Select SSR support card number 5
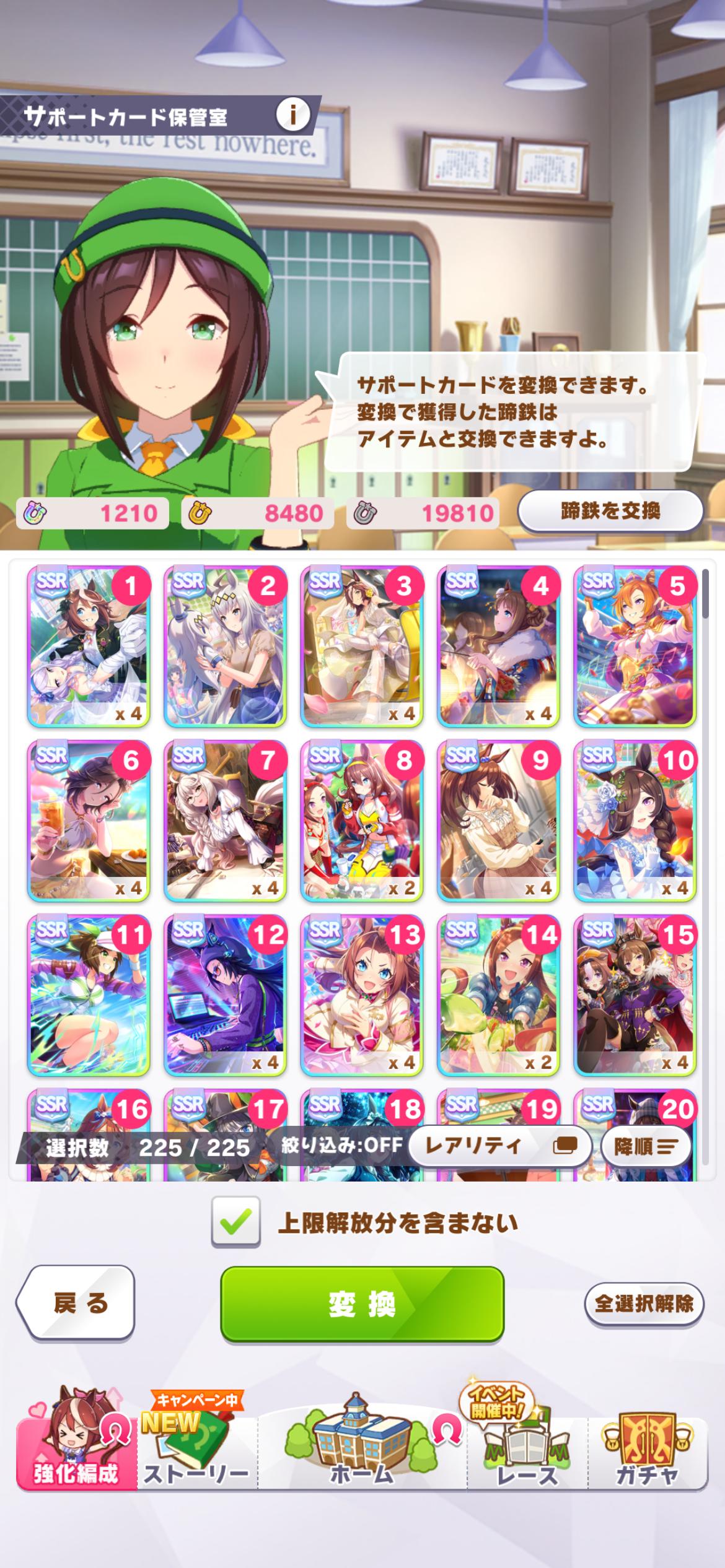Screen dimensions: 725x1568 (635, 646)
